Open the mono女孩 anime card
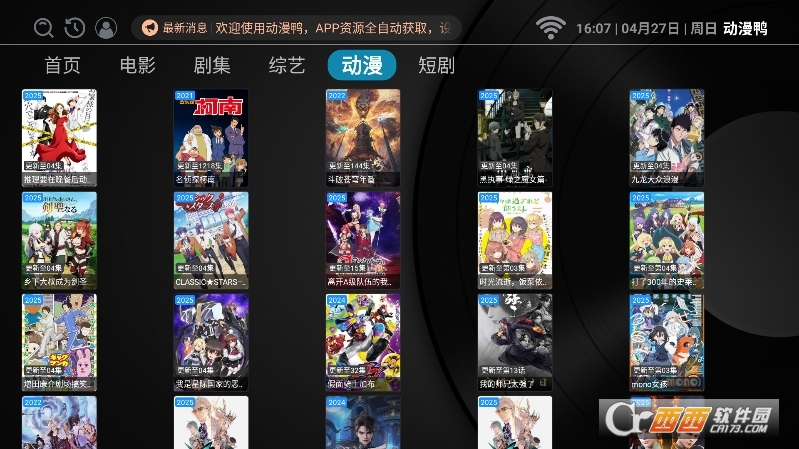Screen dimensions: 799x449 coord(666,342)
